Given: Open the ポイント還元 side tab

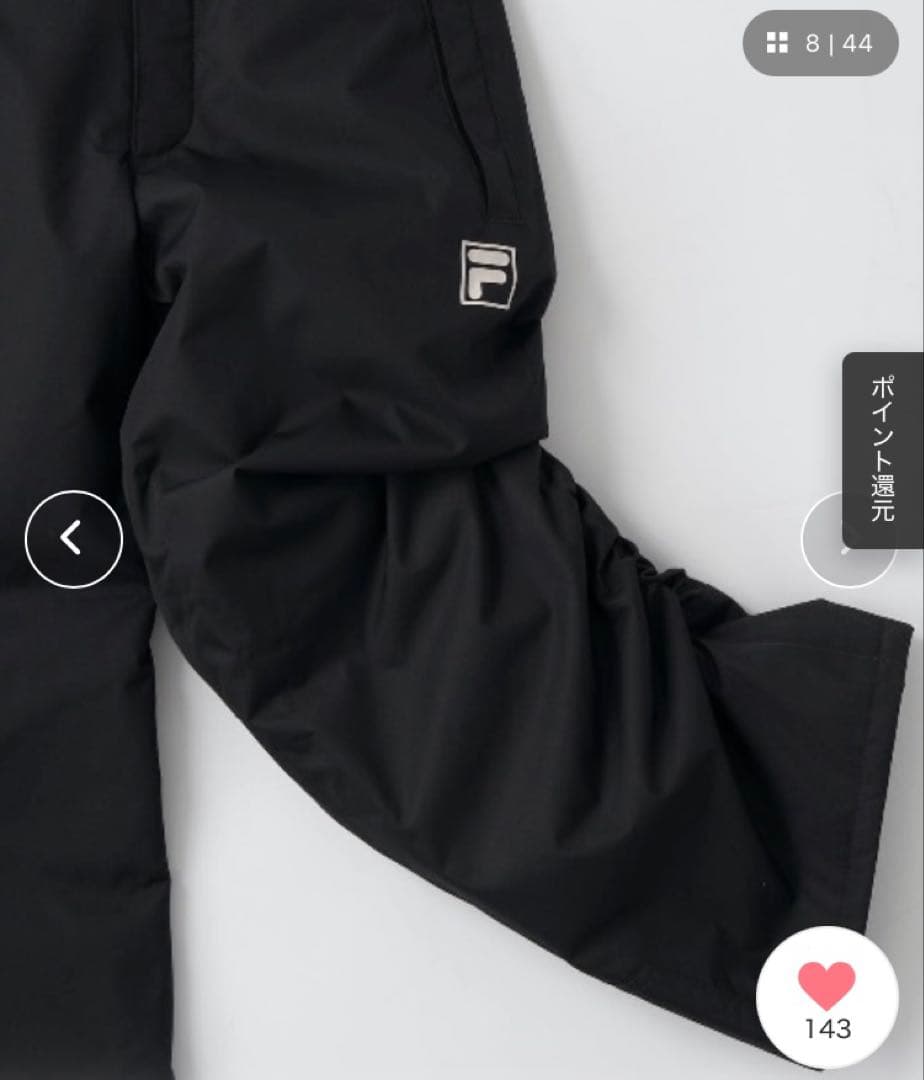Looking at the screenshot, I should click(882, 449).
